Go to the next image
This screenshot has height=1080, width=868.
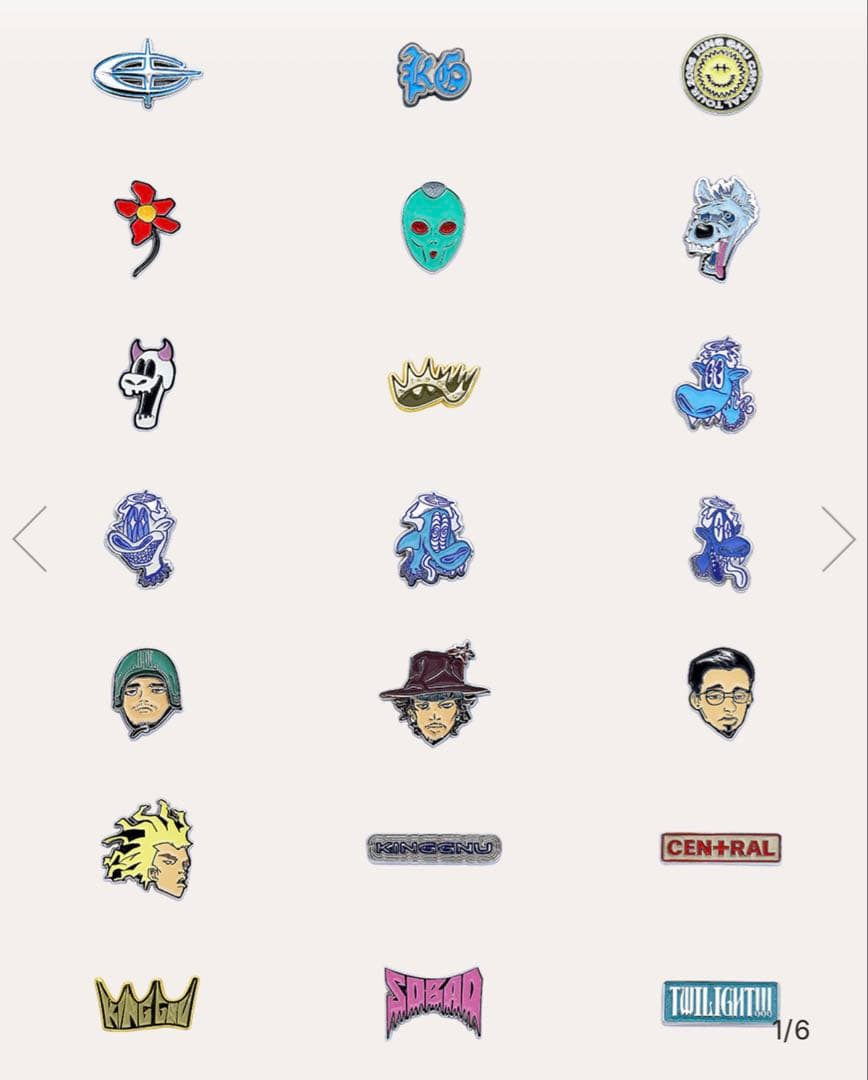coord(838,539)
